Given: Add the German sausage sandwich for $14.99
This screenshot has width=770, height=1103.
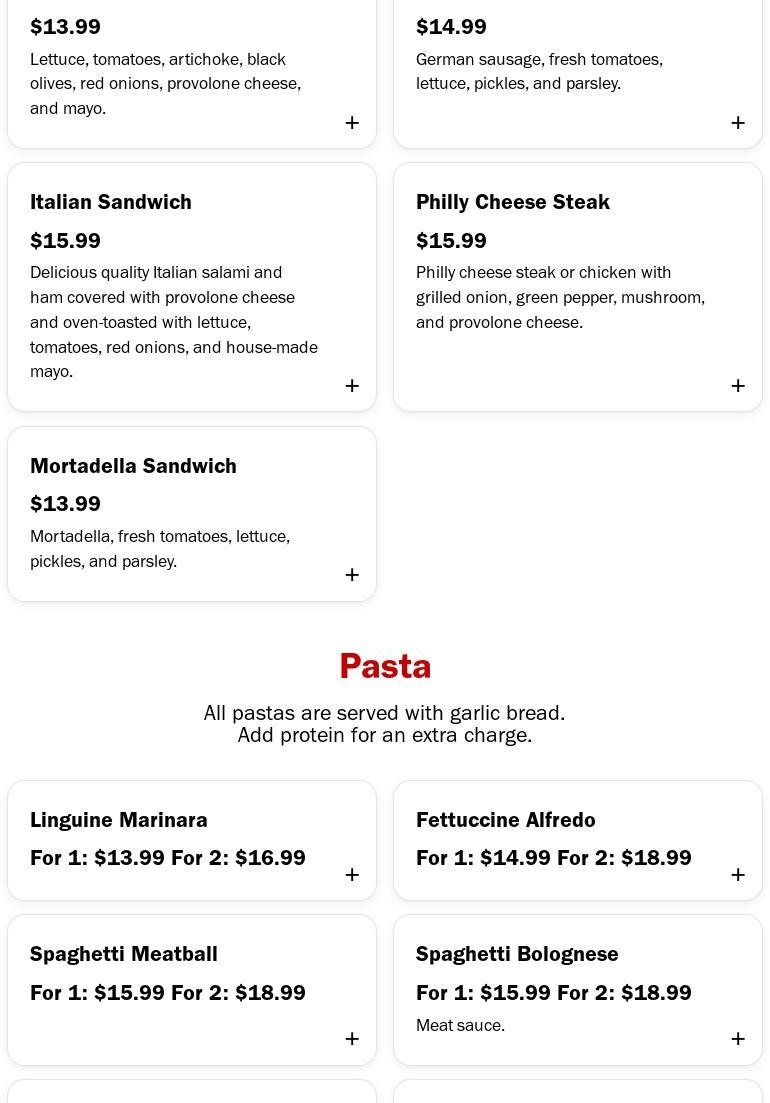Looking at the screenshot, I should coord(738,123).
